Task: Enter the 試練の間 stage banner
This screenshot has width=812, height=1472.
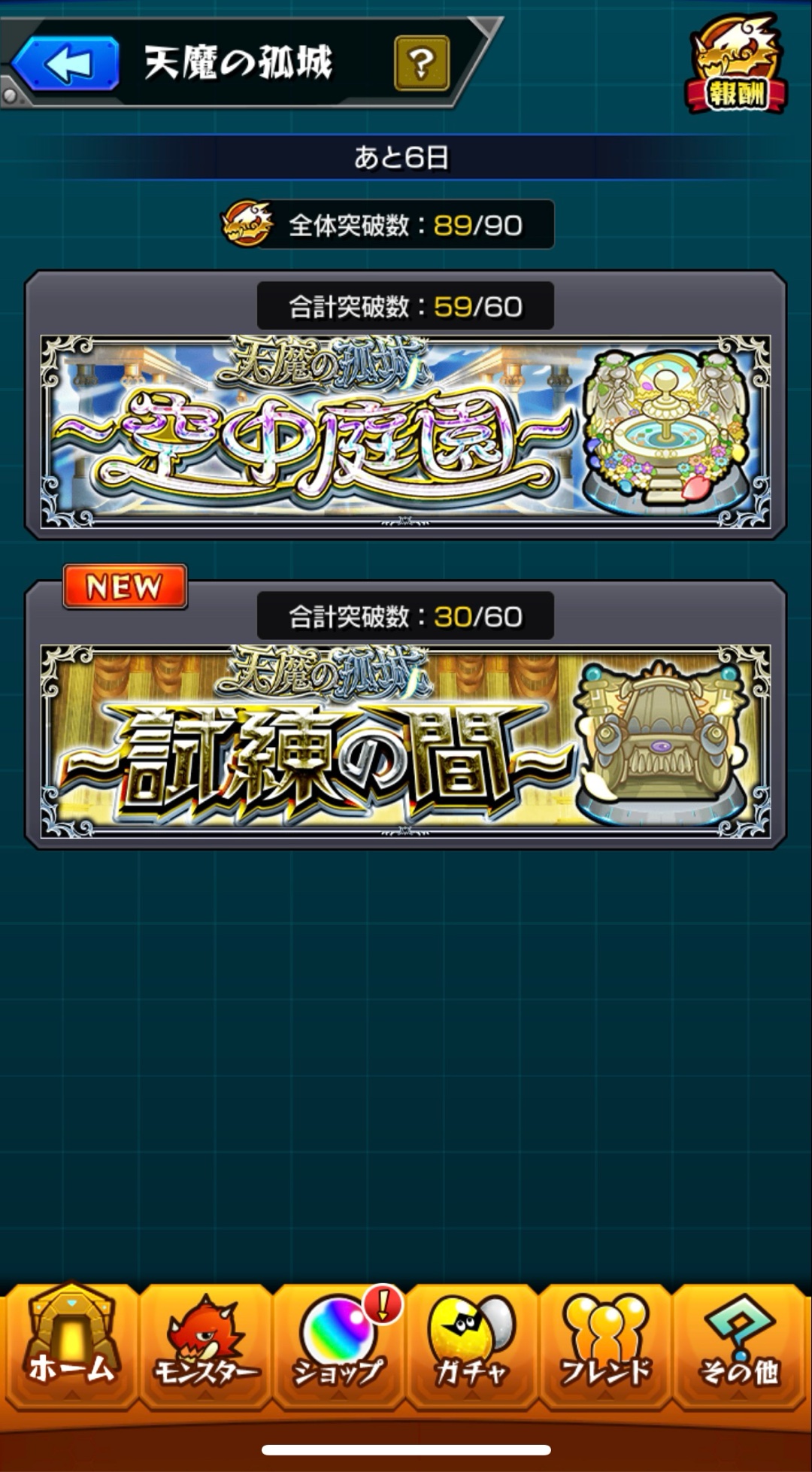Action: [x=405, y=741]
